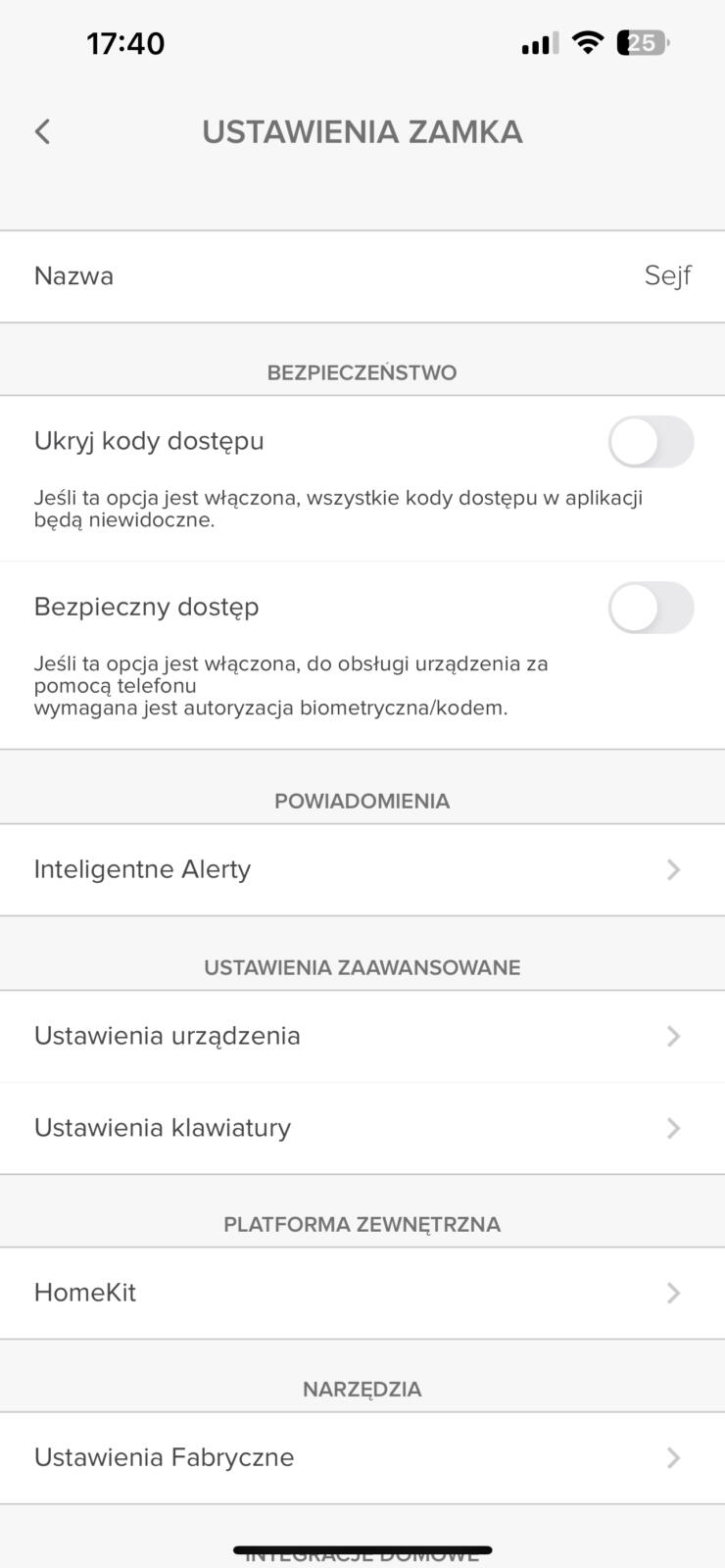Open HomeKit settings
This screenshot has width=725, height=1568.
(x=362, y=1294)
